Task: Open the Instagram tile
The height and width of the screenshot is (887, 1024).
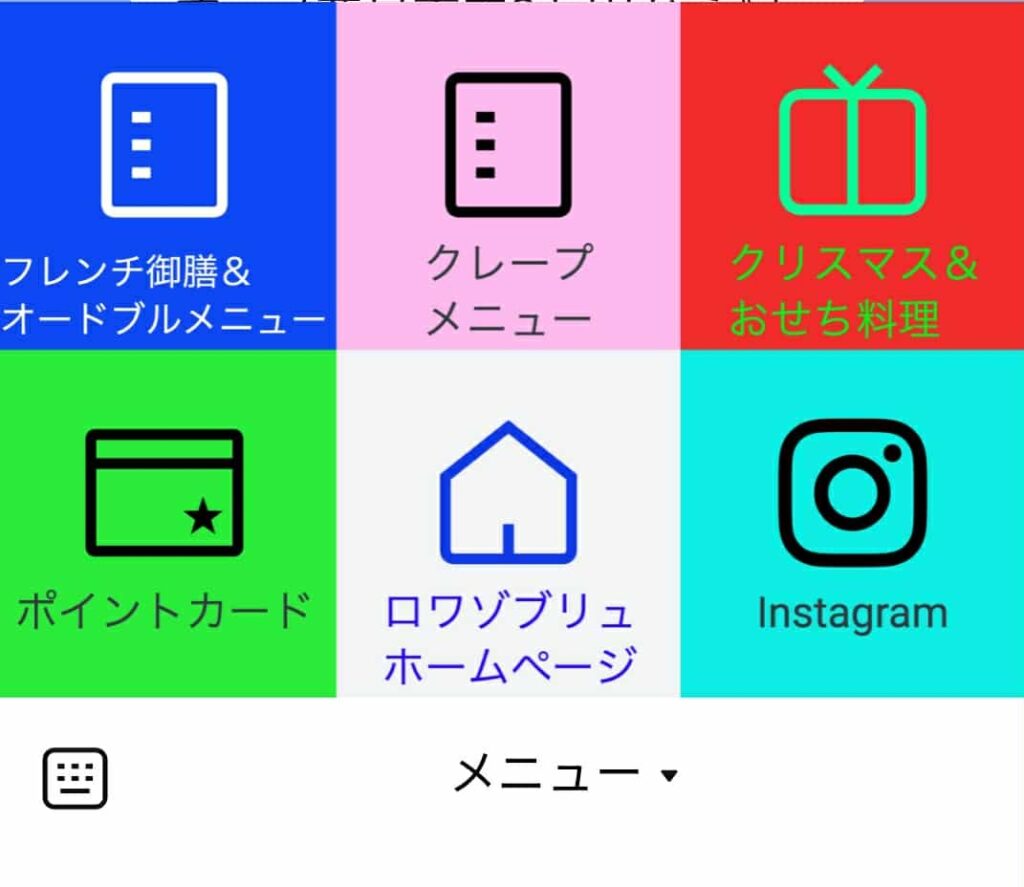Action: coord(852,523)
